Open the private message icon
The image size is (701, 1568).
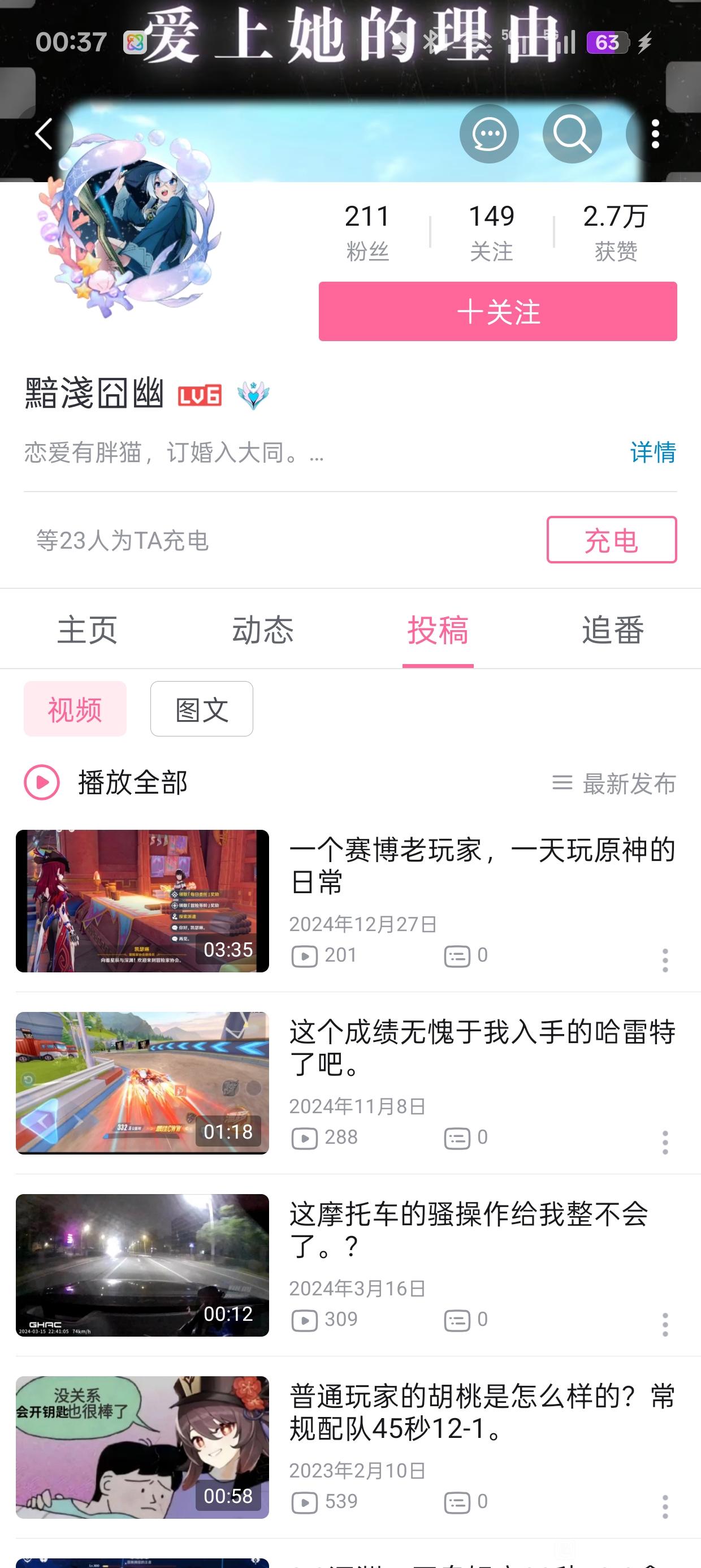[x=488, y=133]
